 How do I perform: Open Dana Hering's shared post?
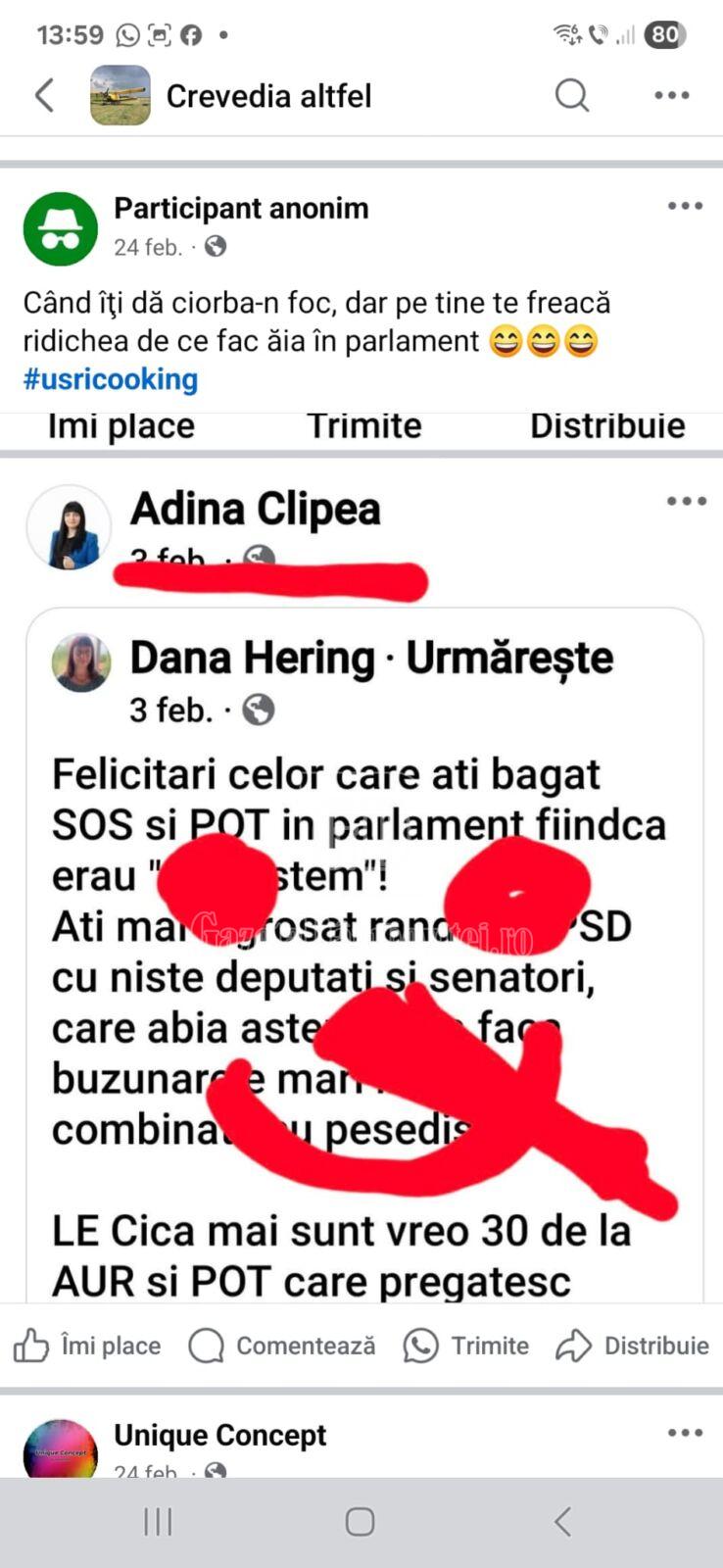point(362,980)
